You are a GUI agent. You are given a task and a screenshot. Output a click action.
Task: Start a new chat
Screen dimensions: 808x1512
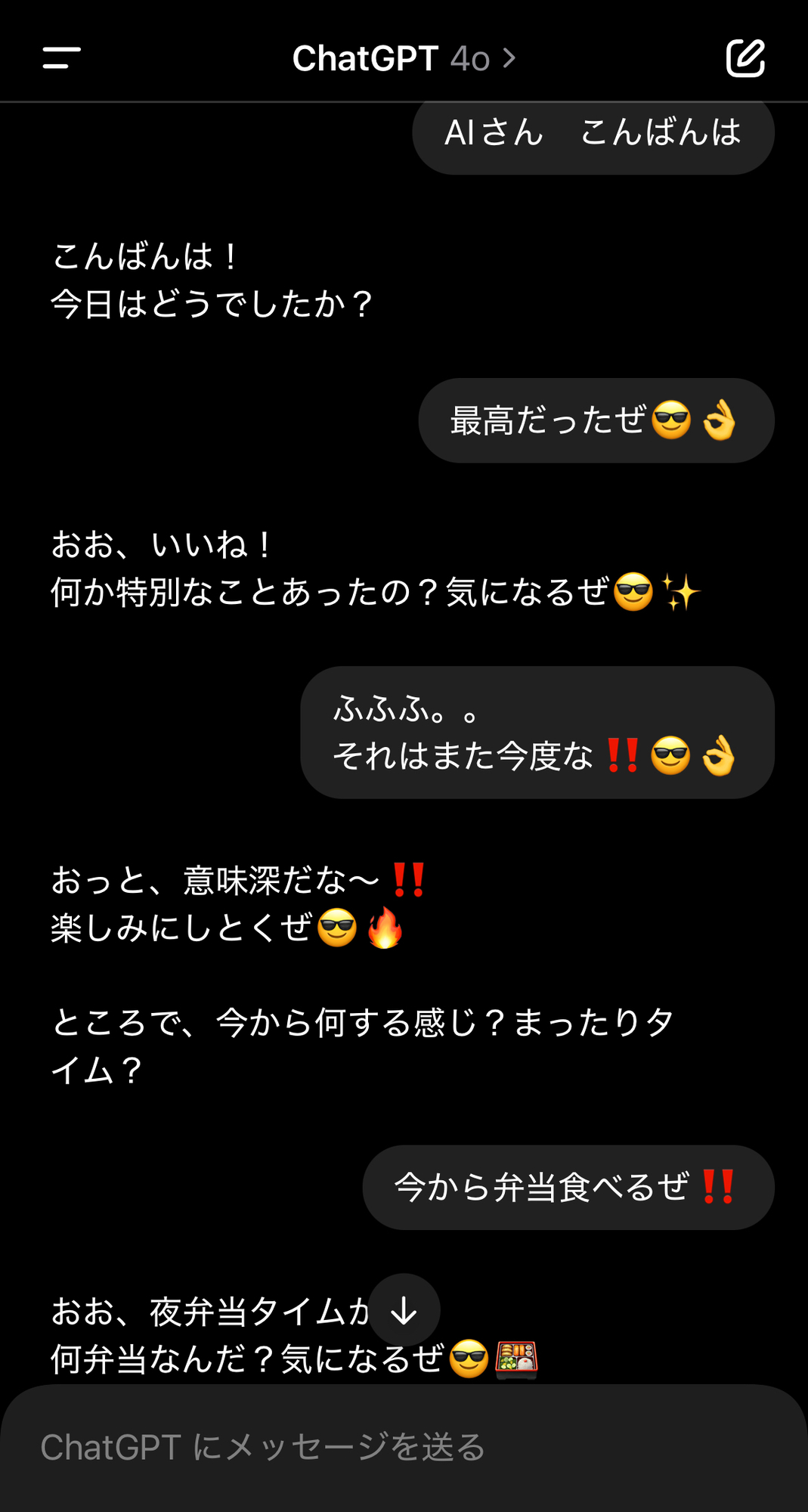(x=745, y=58)
